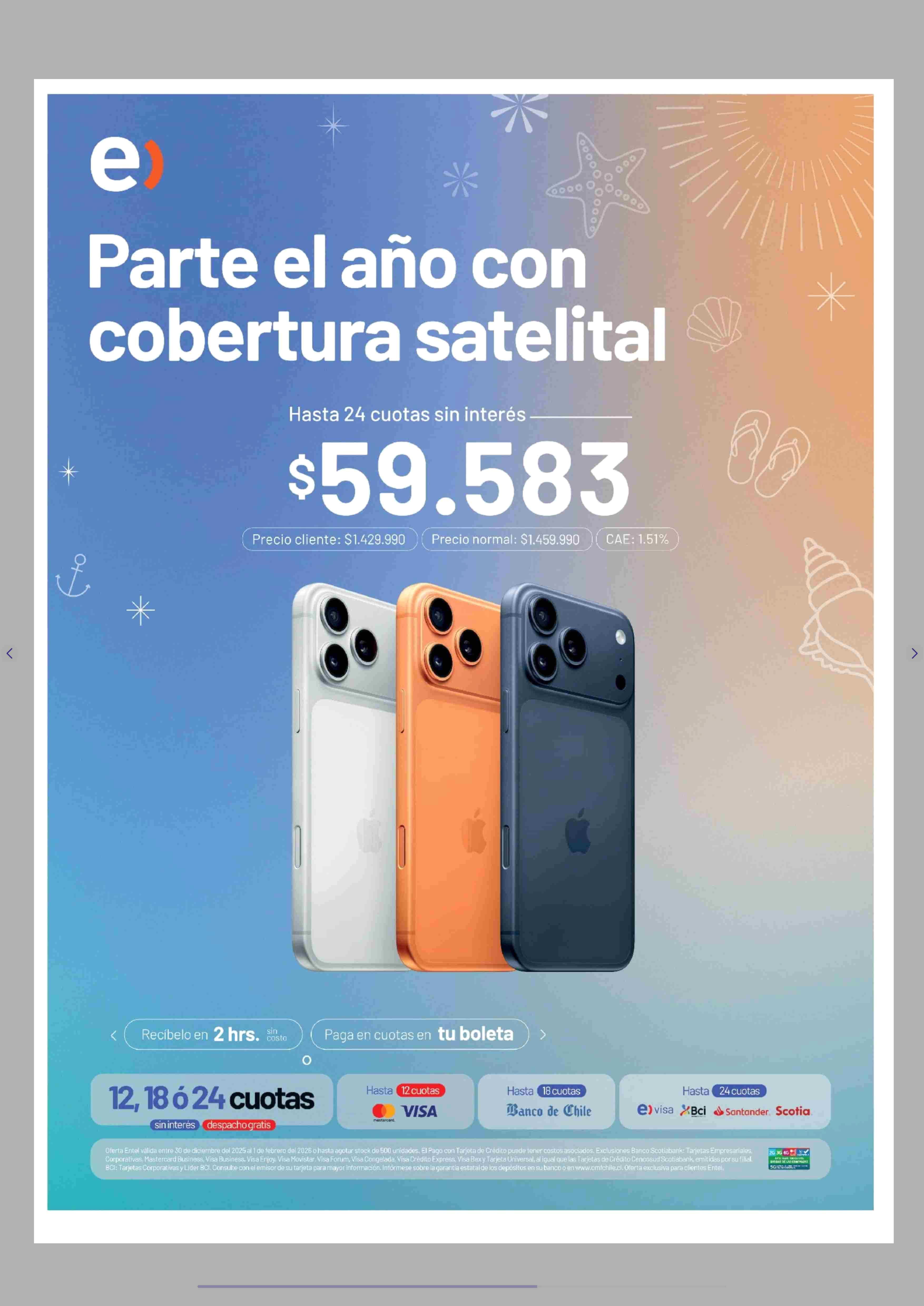The image size is (924, 1306).
Task: Go back to the previous page
Action: (9, 653)
